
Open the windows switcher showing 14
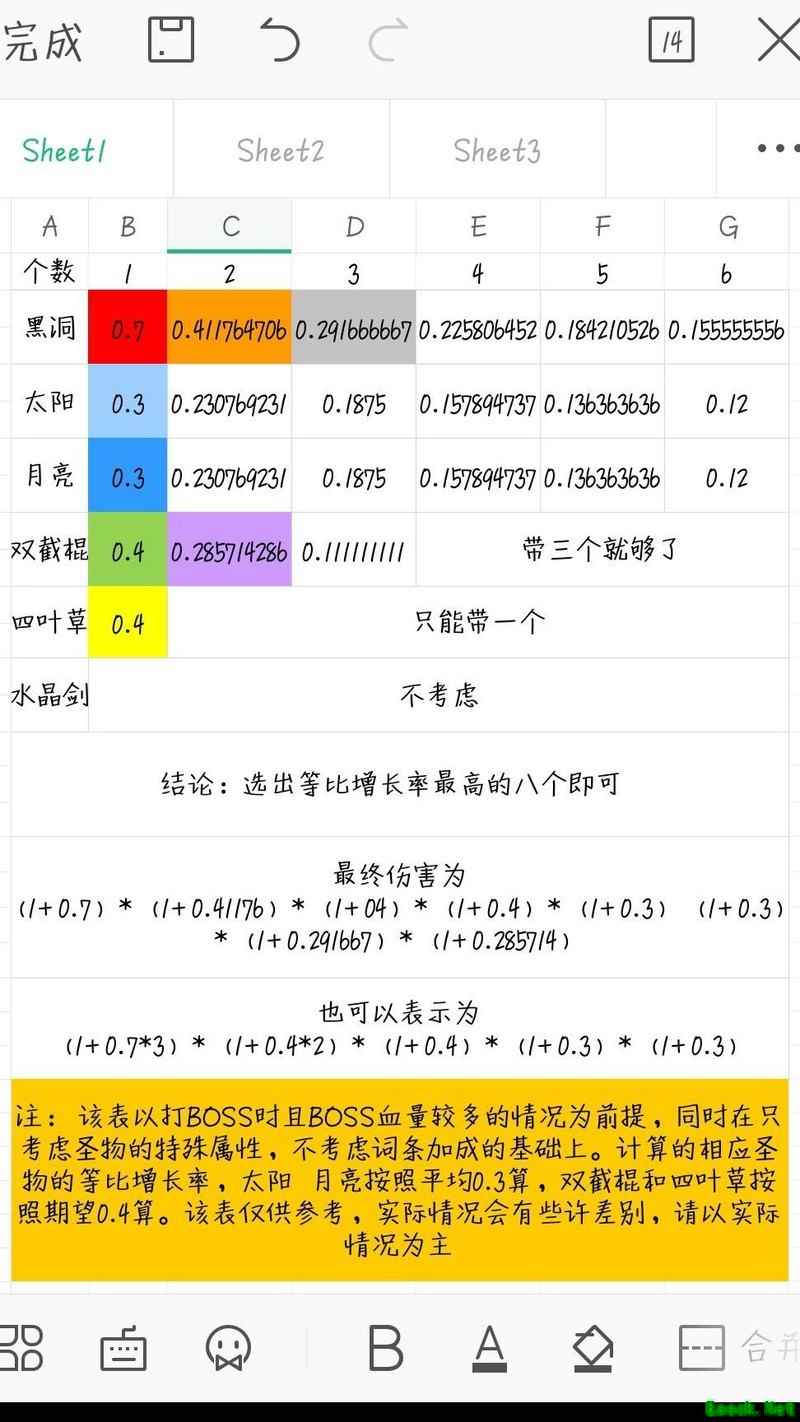click(x=671, y=41)
